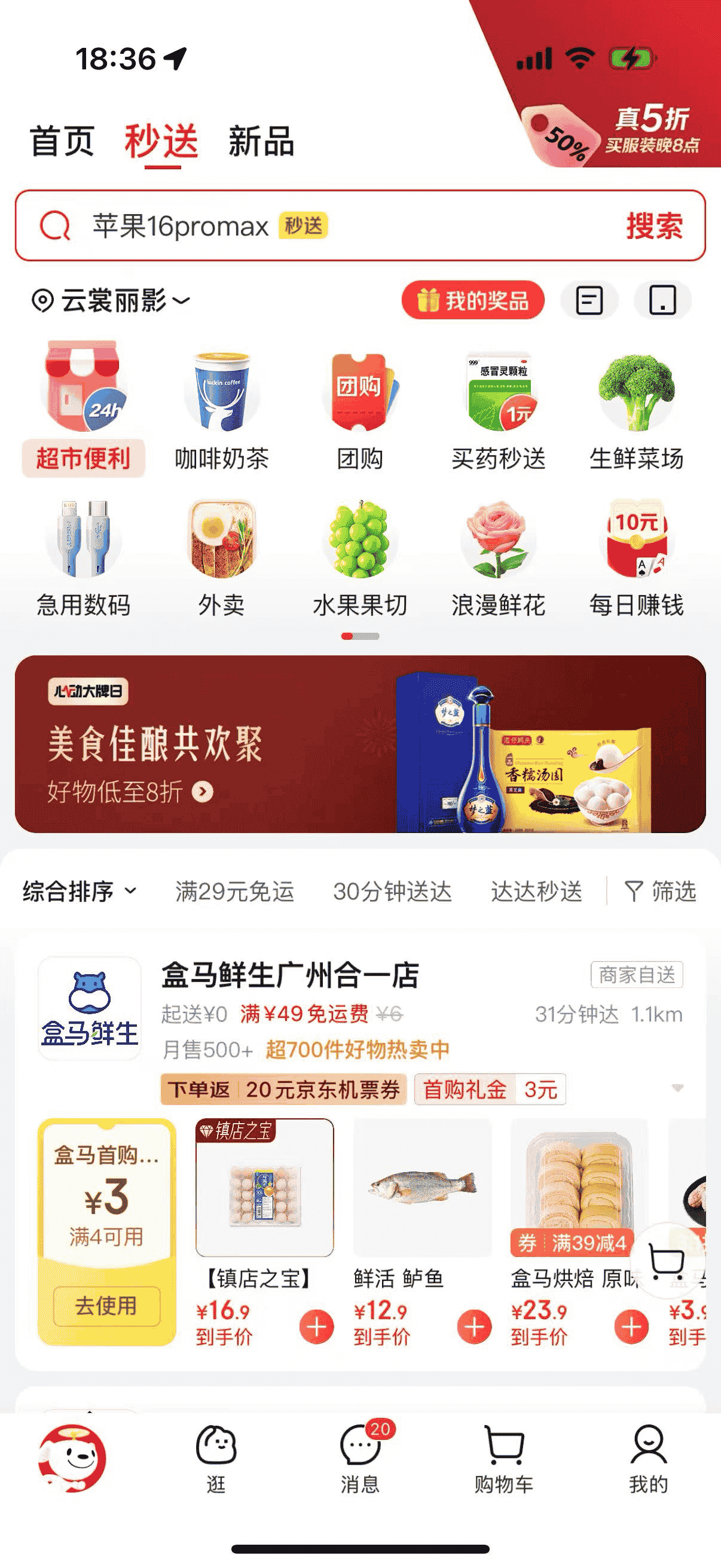
Task: Open the 水果果切 category
Action: click(x=359, y=557)
